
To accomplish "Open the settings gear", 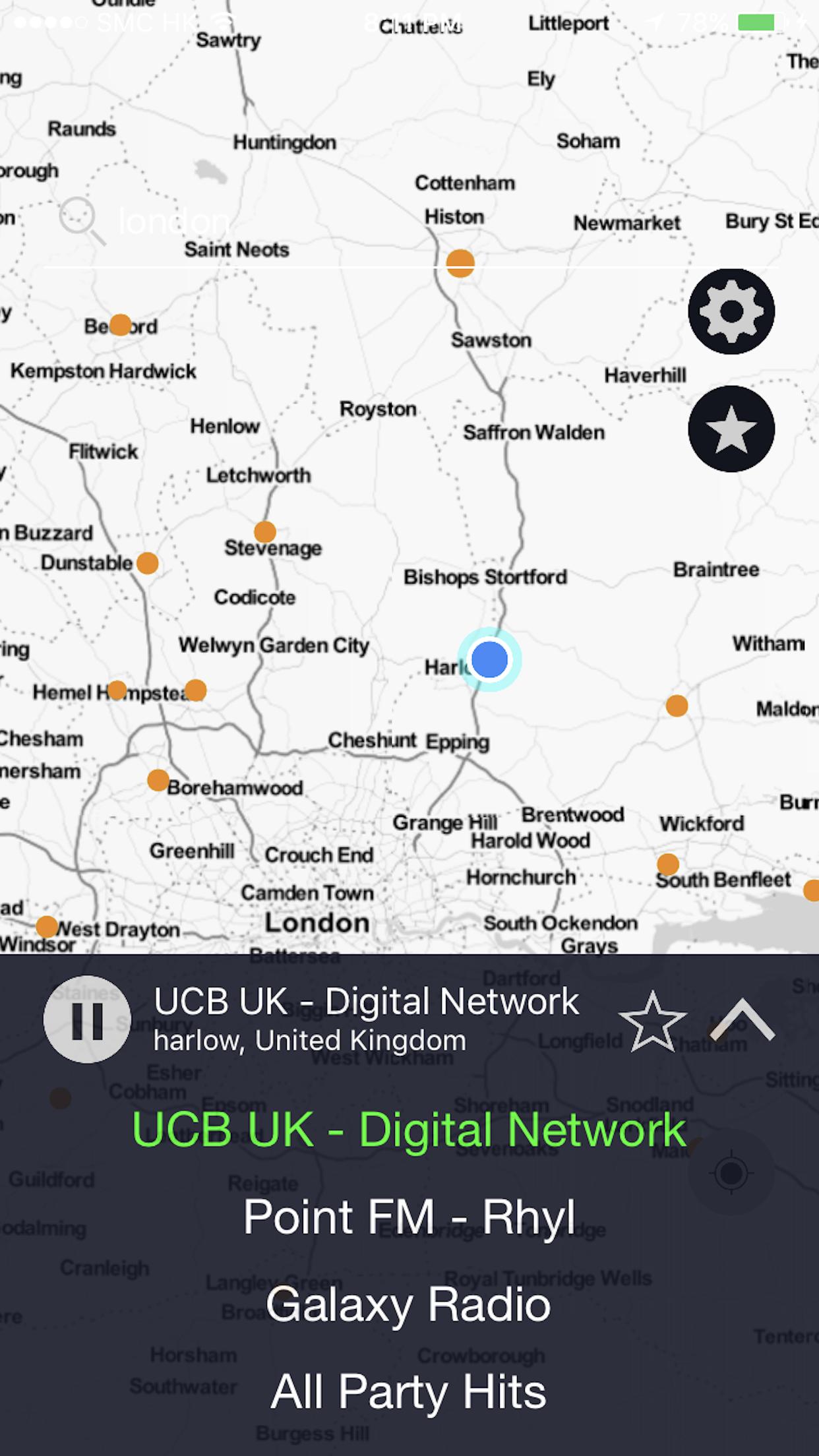I will [x=731, y=311].
